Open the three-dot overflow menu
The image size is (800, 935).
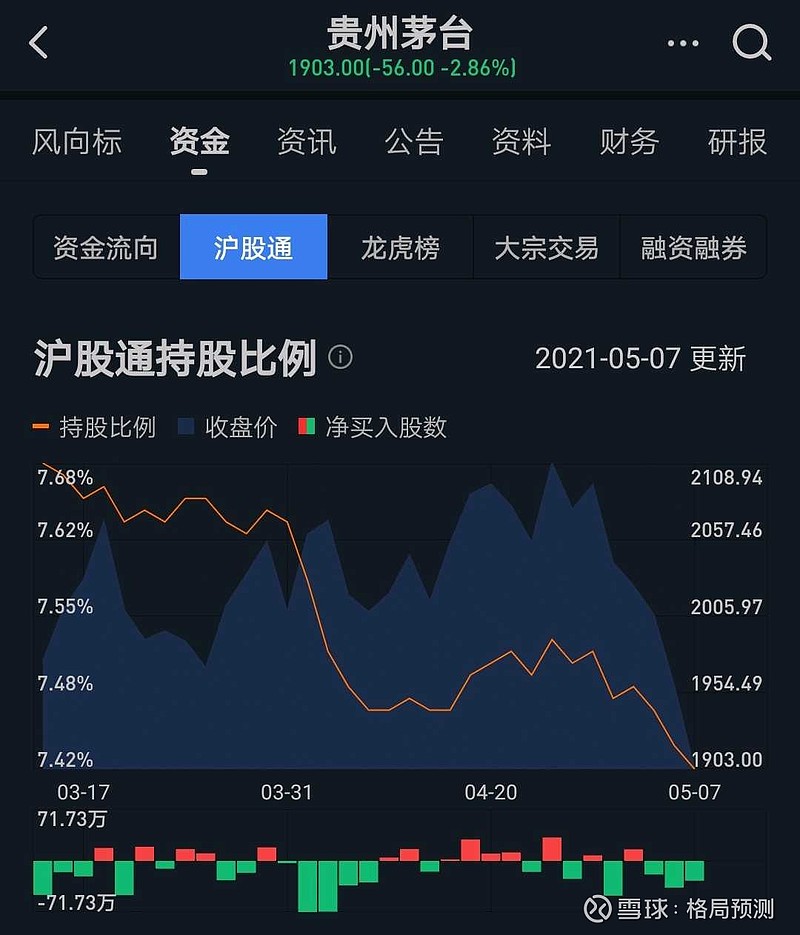683,43
